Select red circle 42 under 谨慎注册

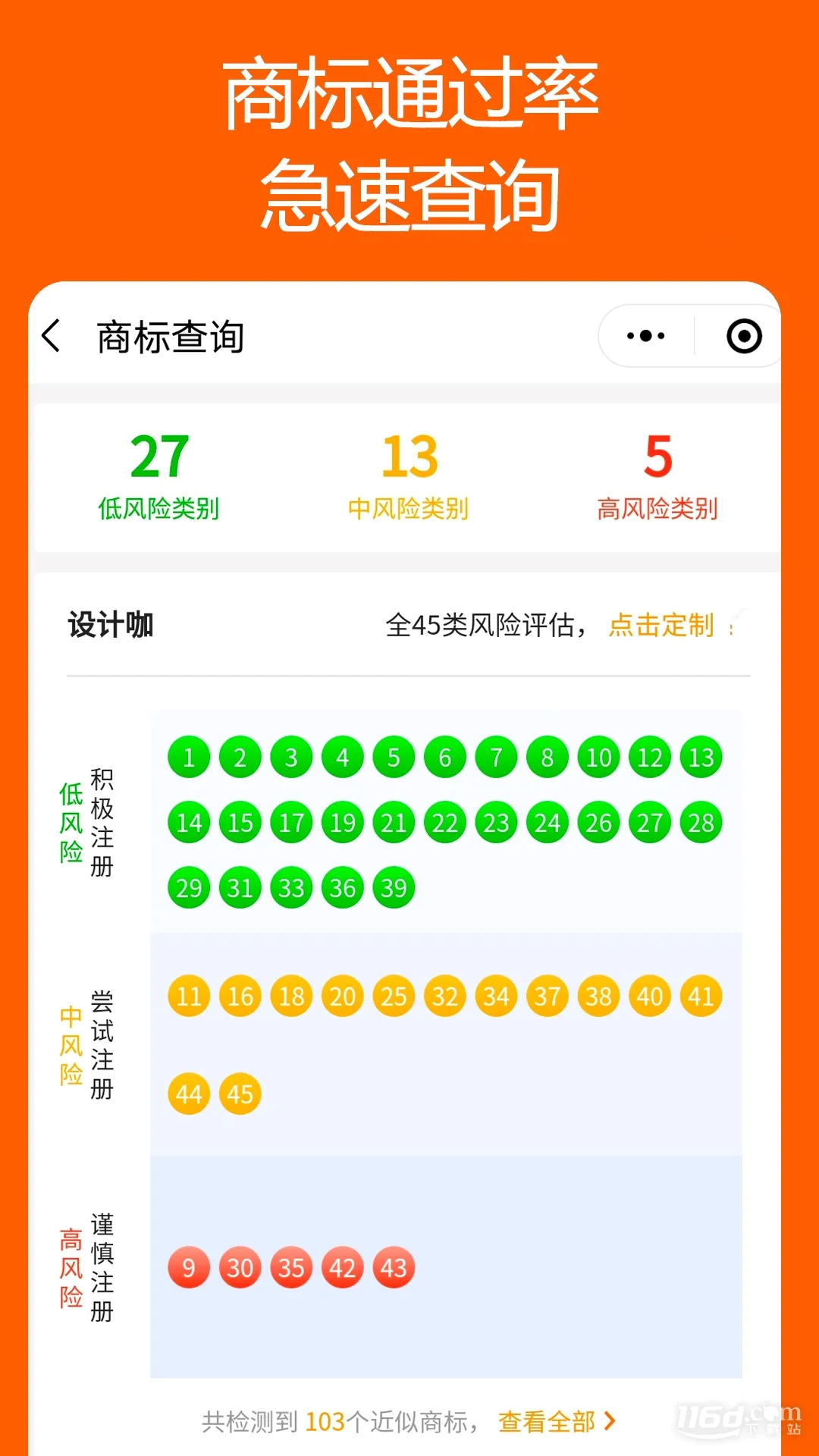click(342, 1267)
